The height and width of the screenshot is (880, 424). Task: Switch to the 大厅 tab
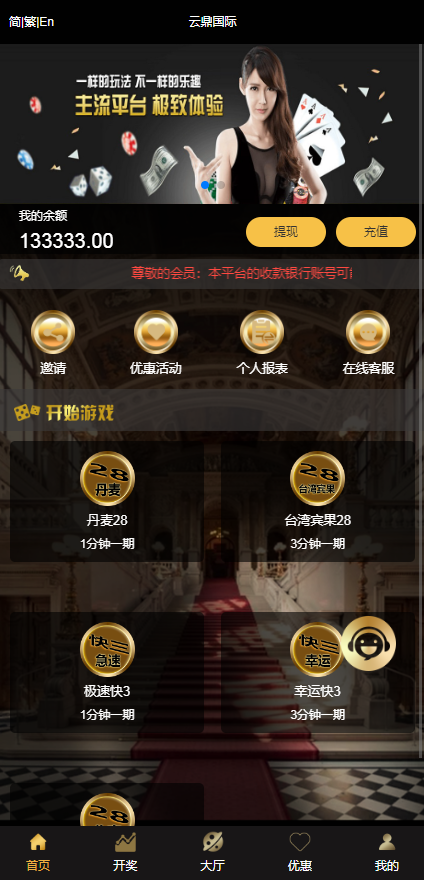pyautogui.click(x=212, y=852)
